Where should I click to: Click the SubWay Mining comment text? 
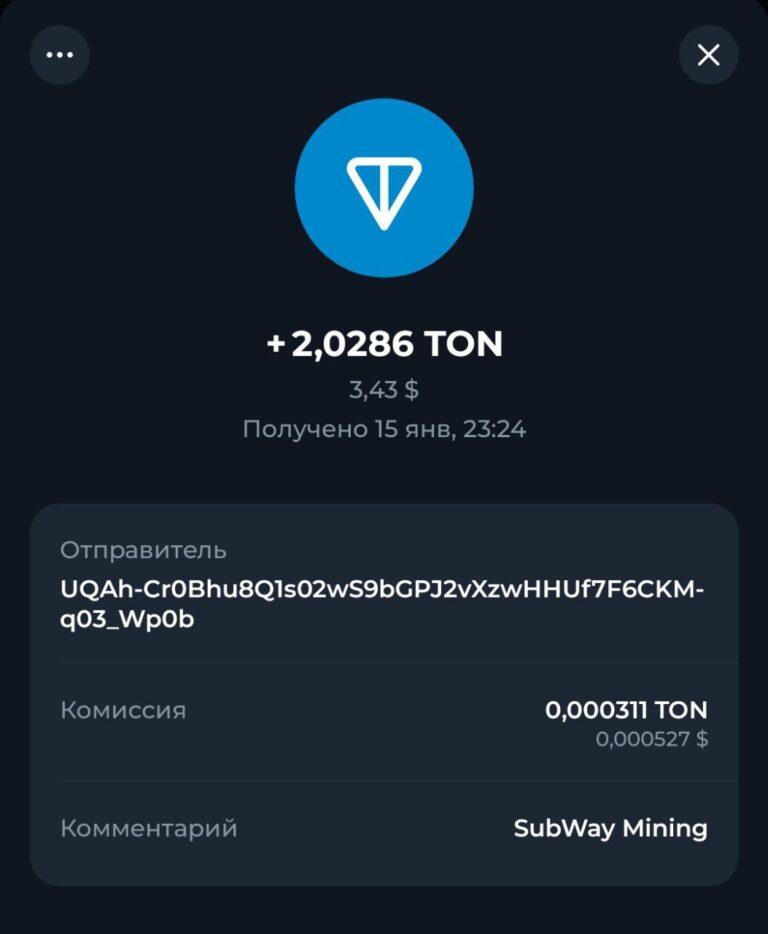[x=611, y=828]
